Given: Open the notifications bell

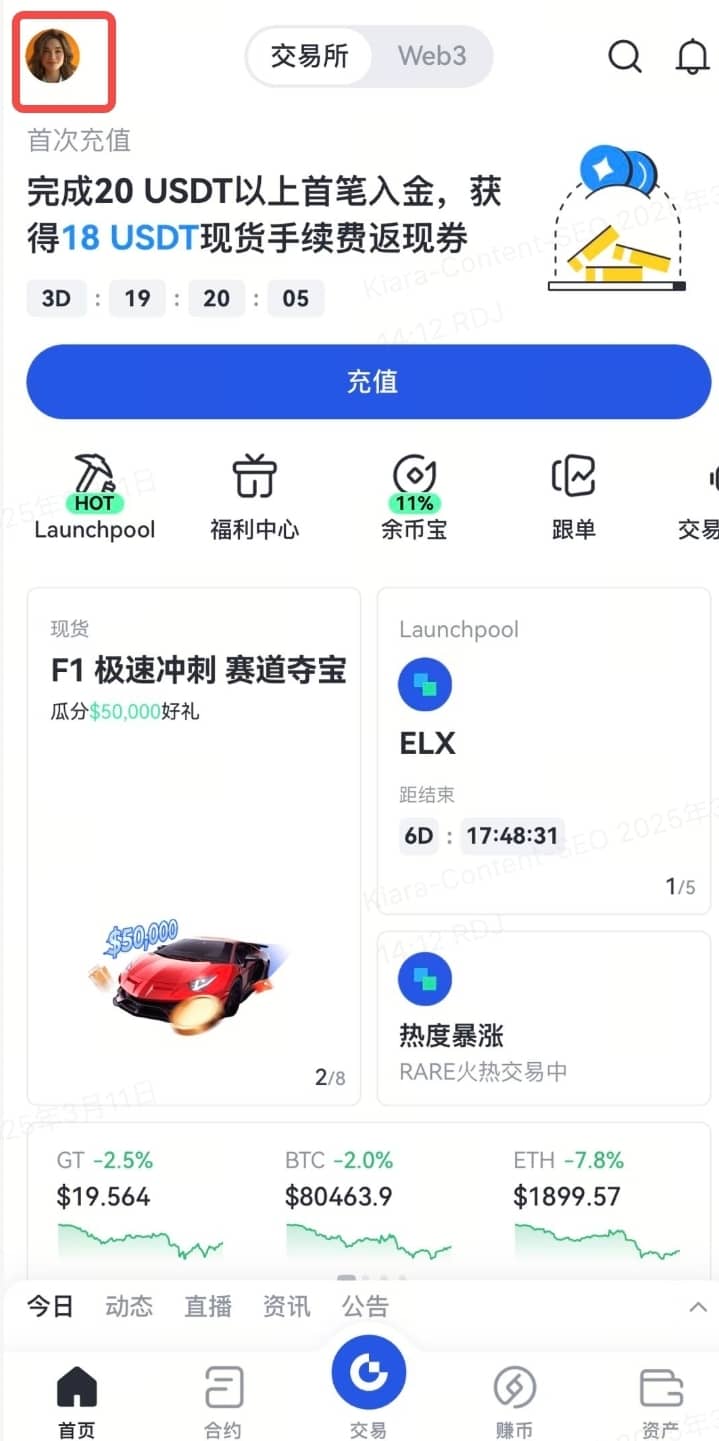Looking at the screenshot, I should tap(692, 57).
